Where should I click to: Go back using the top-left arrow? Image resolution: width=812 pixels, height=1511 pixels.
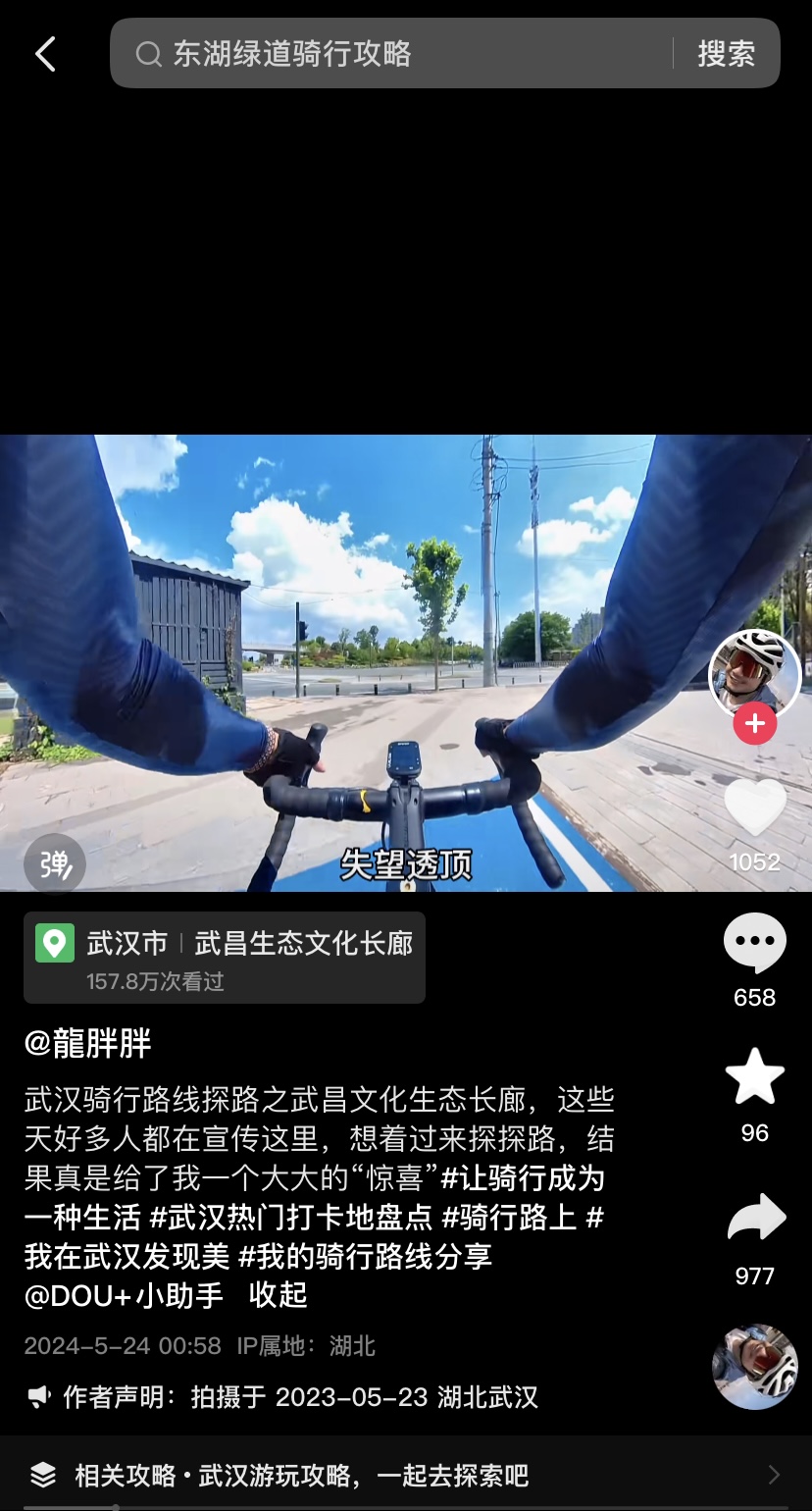tap(45, 54)
